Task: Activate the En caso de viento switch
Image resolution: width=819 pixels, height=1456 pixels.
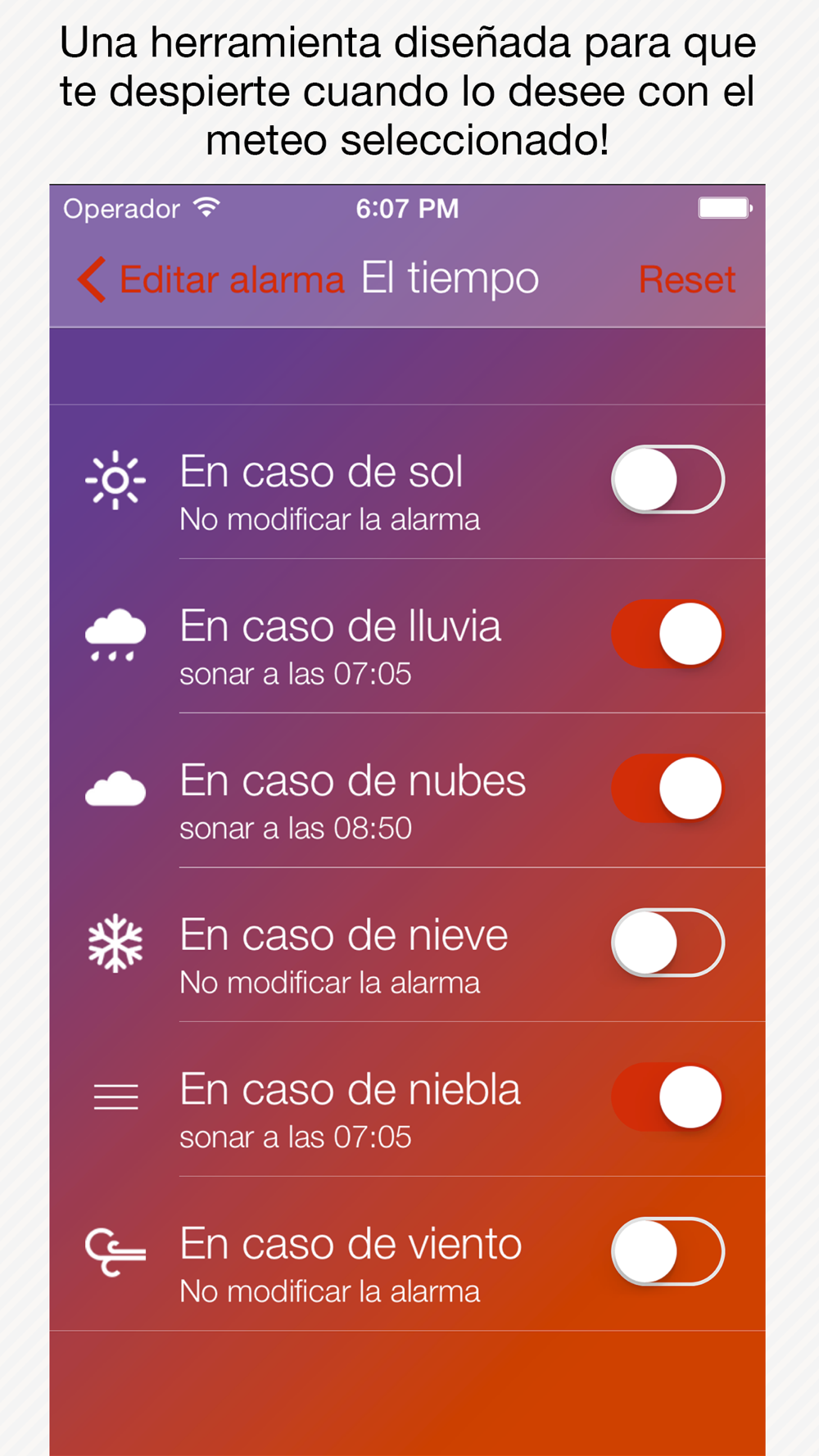Action: coord(667,1251)
